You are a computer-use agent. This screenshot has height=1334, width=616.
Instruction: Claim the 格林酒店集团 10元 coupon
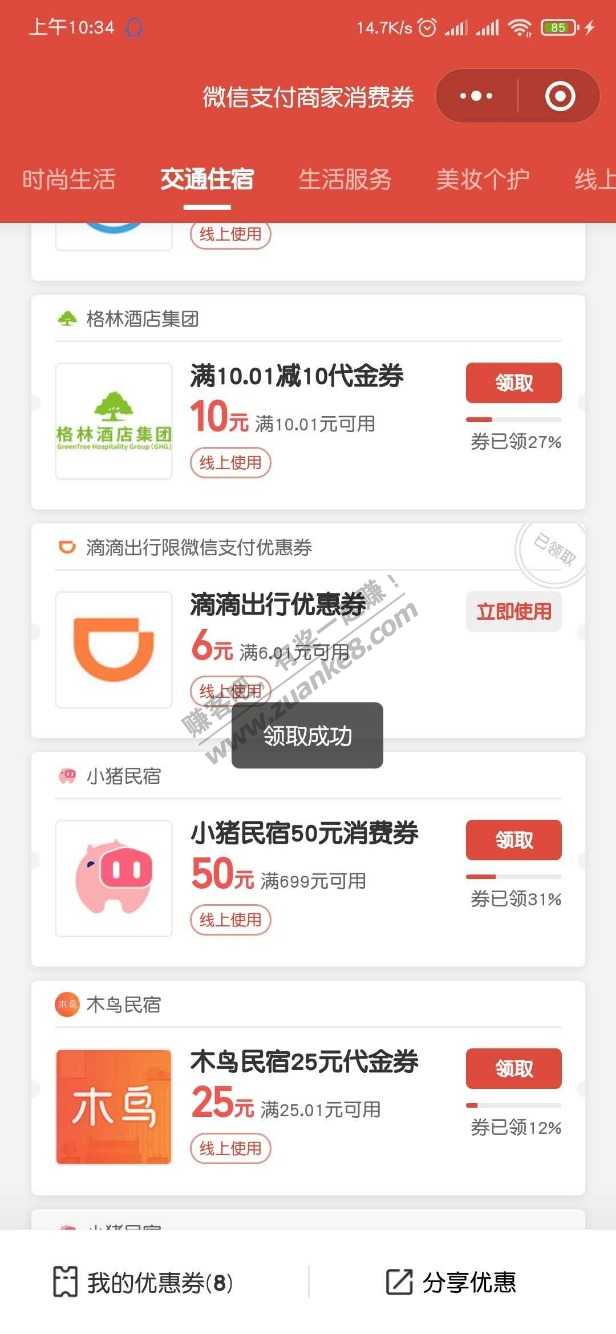(513, 383)
